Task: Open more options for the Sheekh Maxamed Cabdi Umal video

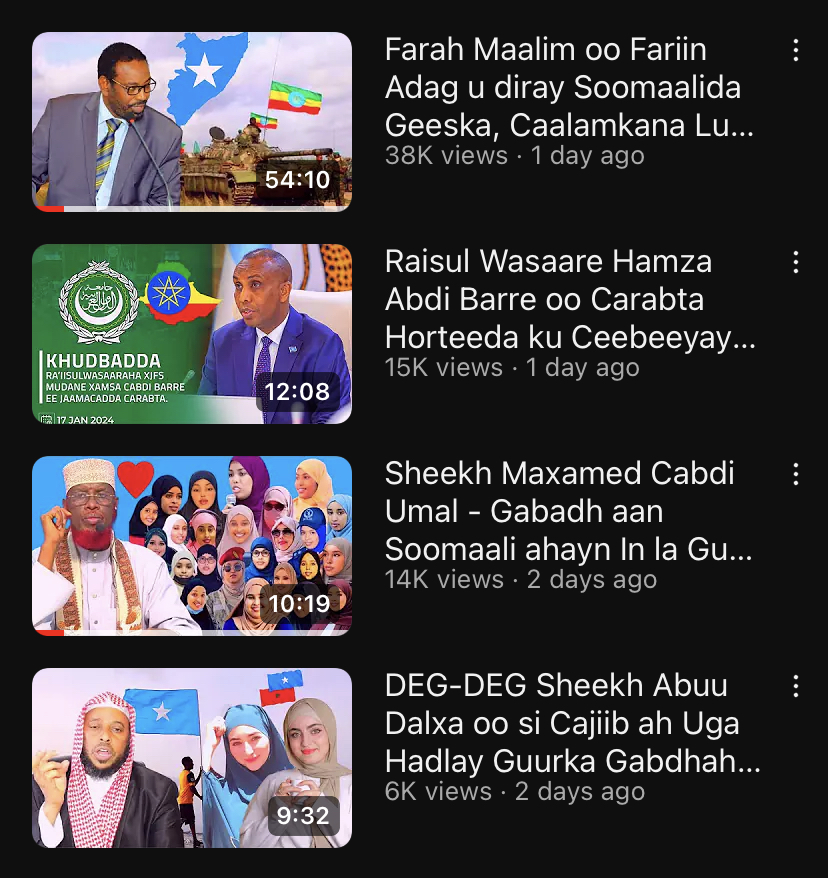Action: [796, 475]
